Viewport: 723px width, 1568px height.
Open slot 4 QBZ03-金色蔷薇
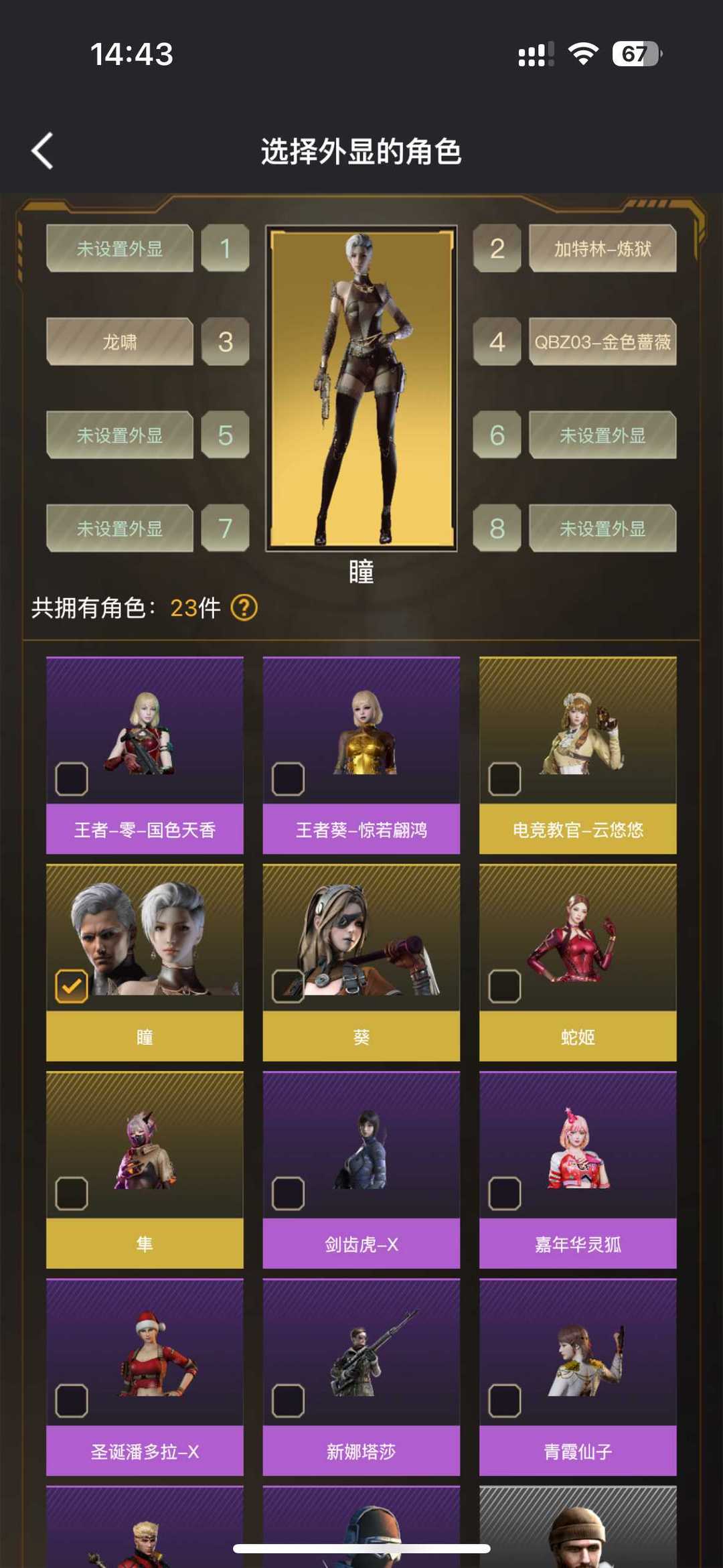[602, 342]
